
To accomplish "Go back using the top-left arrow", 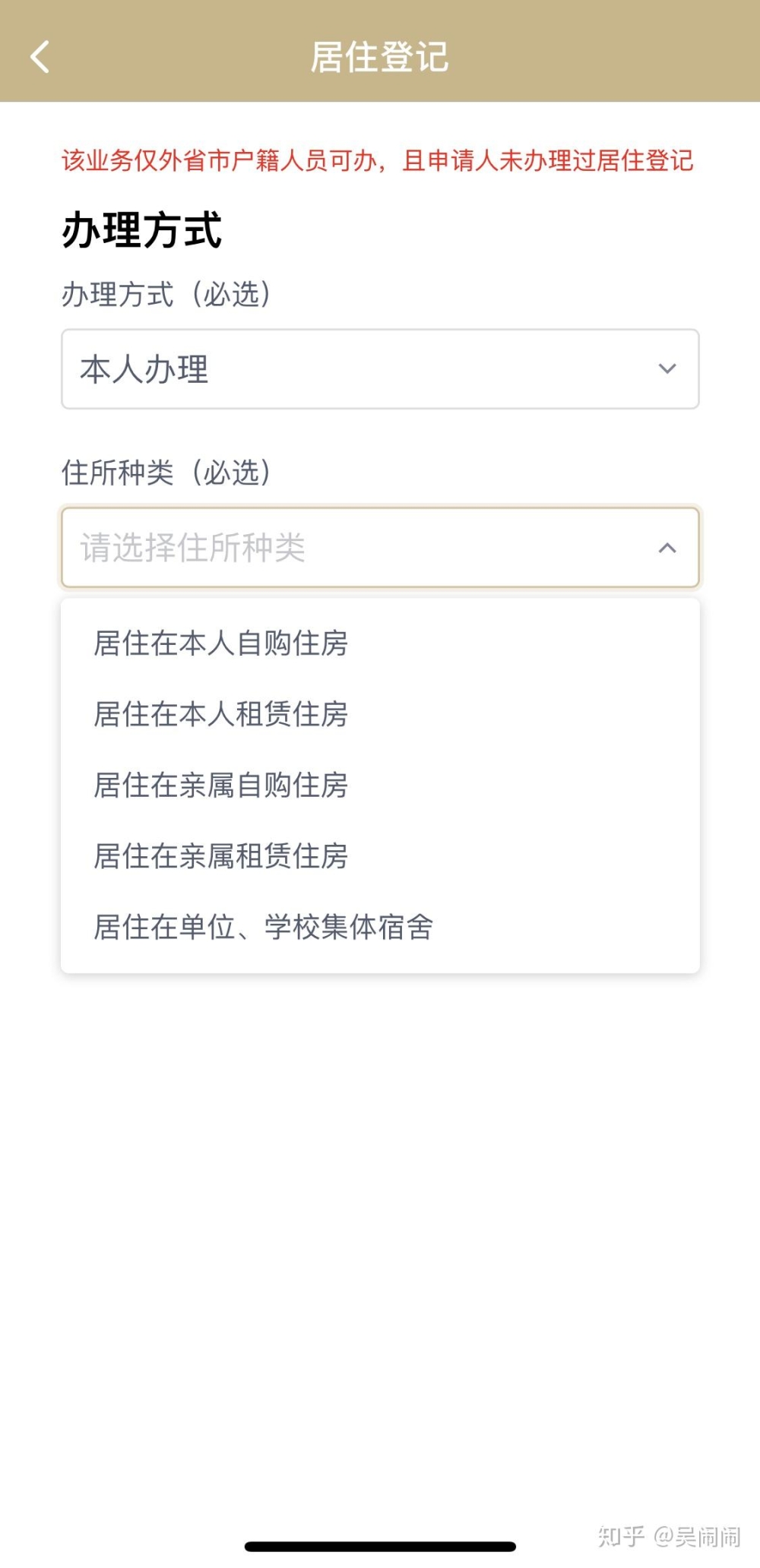I will tap(40, 57).
